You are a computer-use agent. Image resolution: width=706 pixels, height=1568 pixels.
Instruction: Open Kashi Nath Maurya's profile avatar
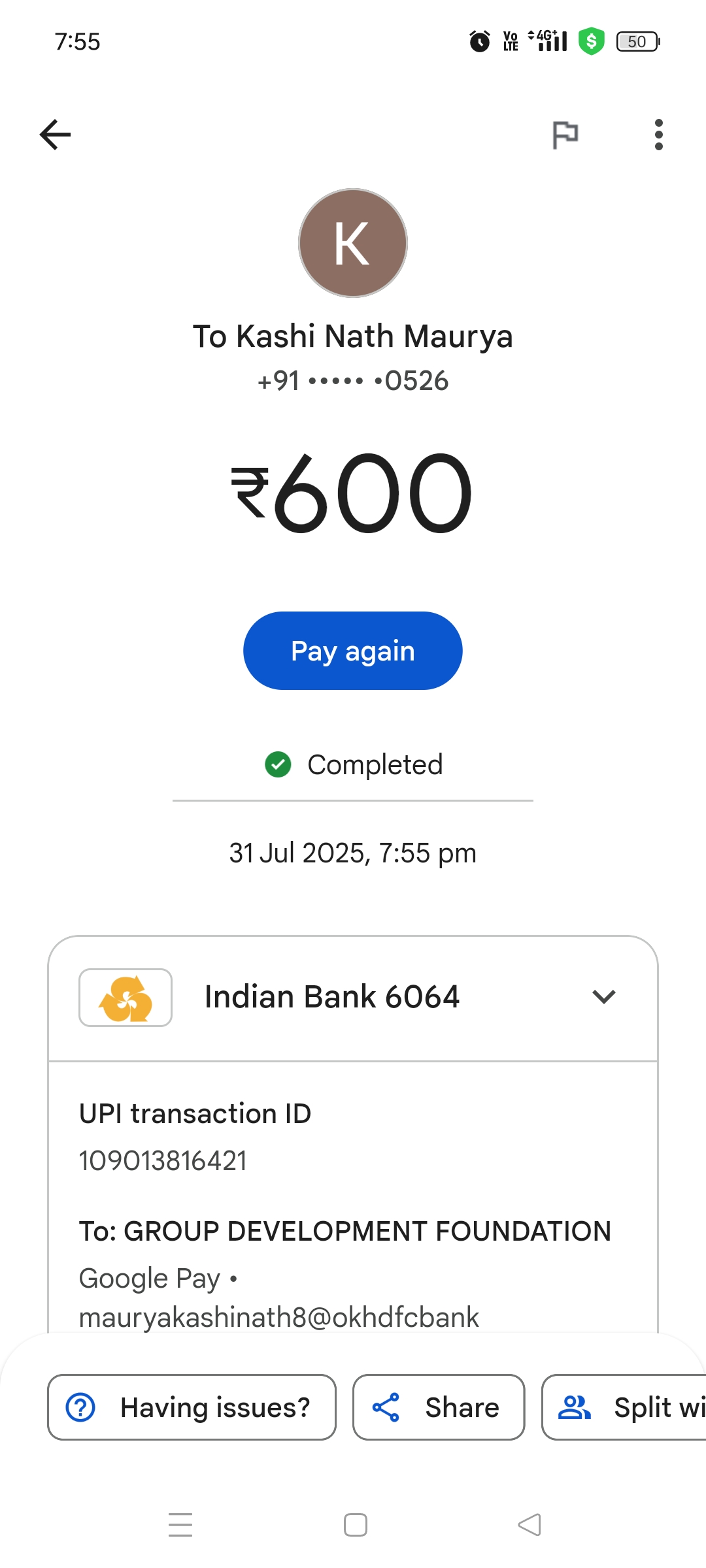coord(353,243)
